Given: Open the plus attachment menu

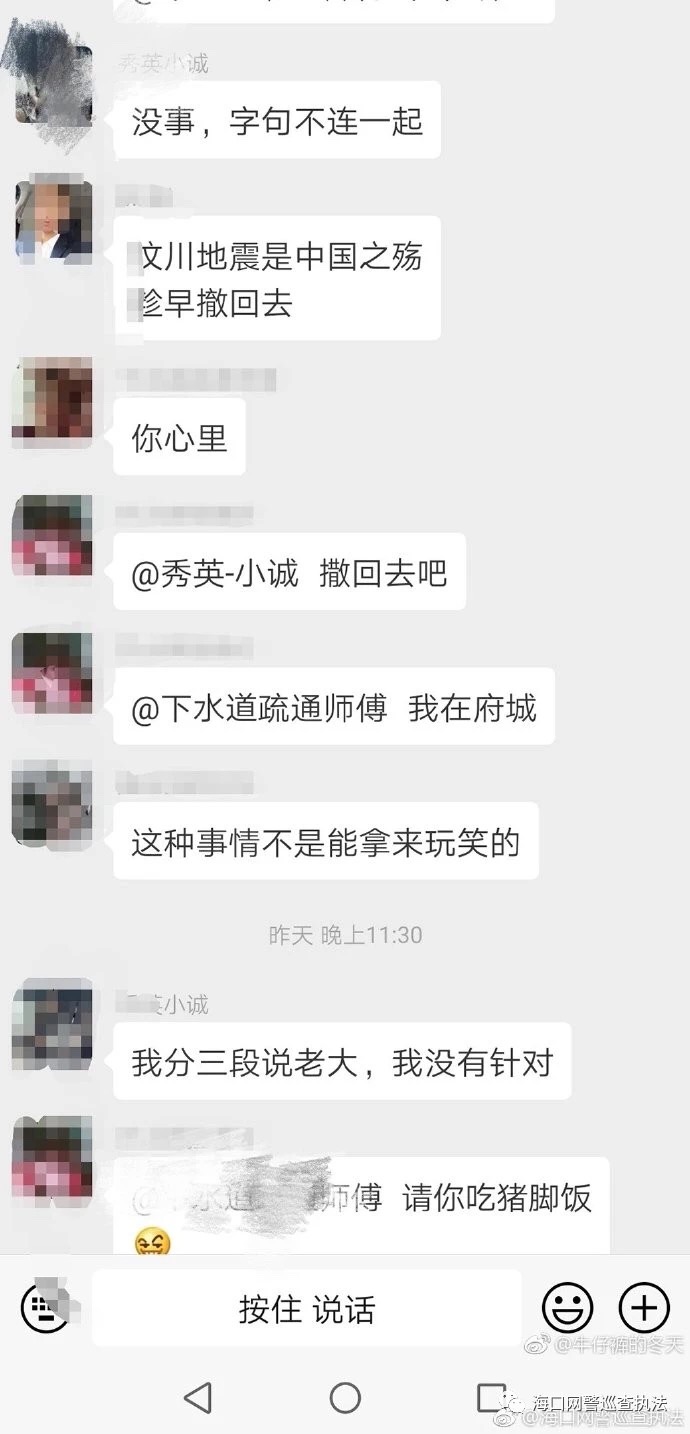Looking at the screenshot, I should tap(644, 1308).
